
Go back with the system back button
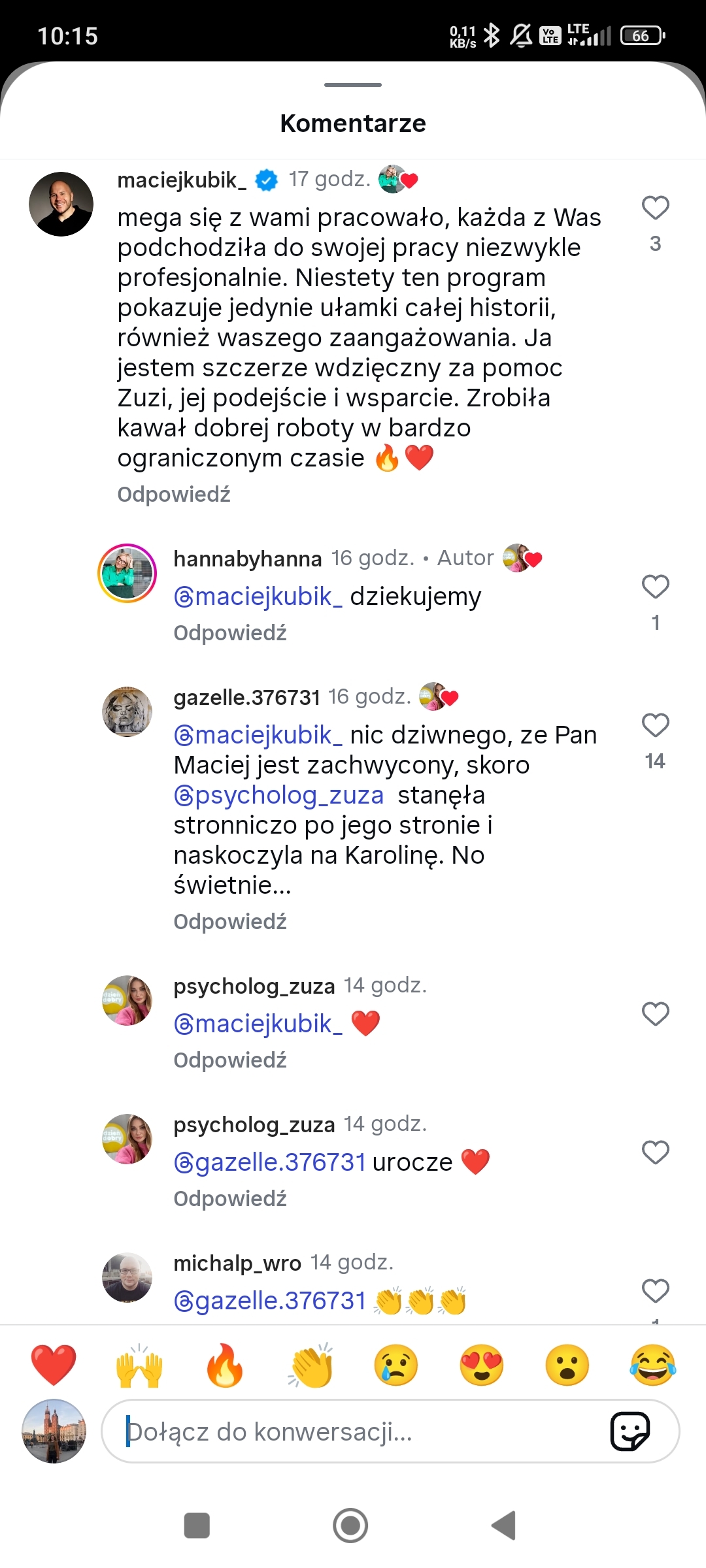(x=503, y=1526)
